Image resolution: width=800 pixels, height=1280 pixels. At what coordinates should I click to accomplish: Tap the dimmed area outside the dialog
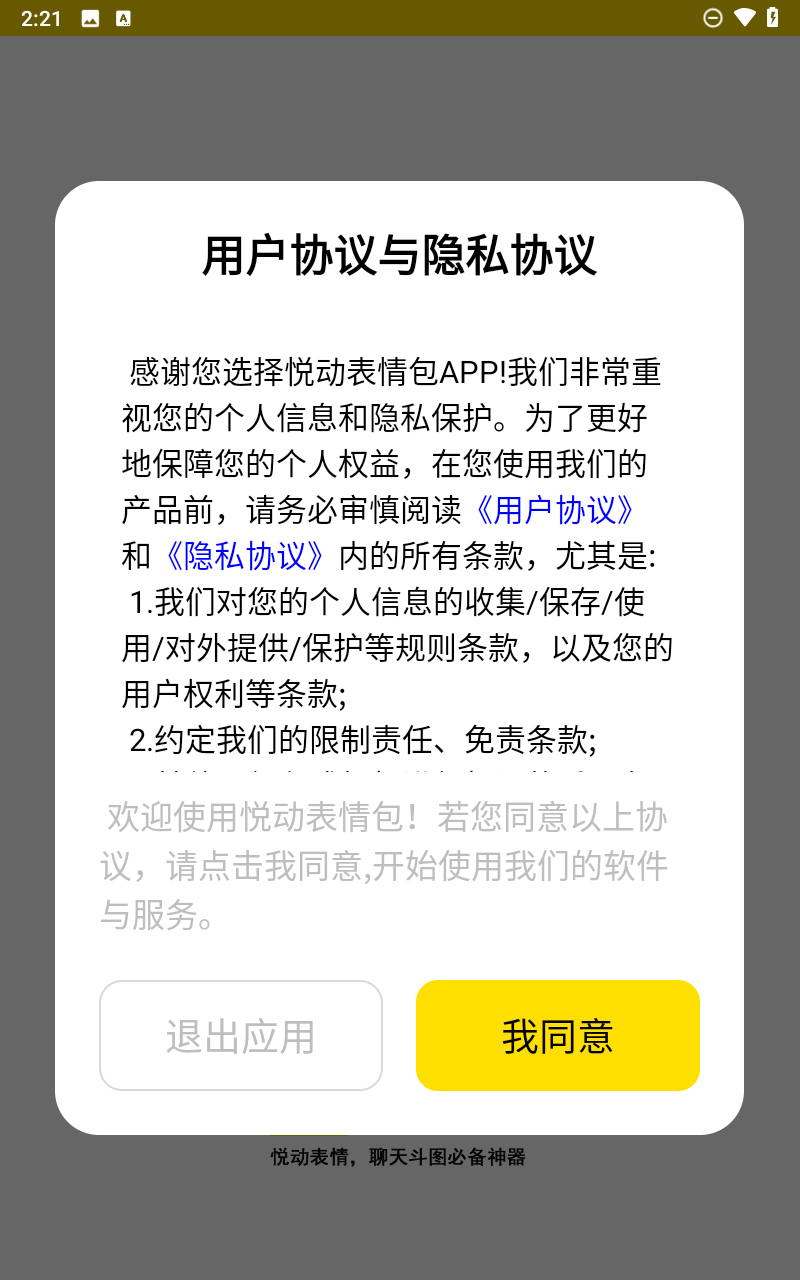coord(400,100)
